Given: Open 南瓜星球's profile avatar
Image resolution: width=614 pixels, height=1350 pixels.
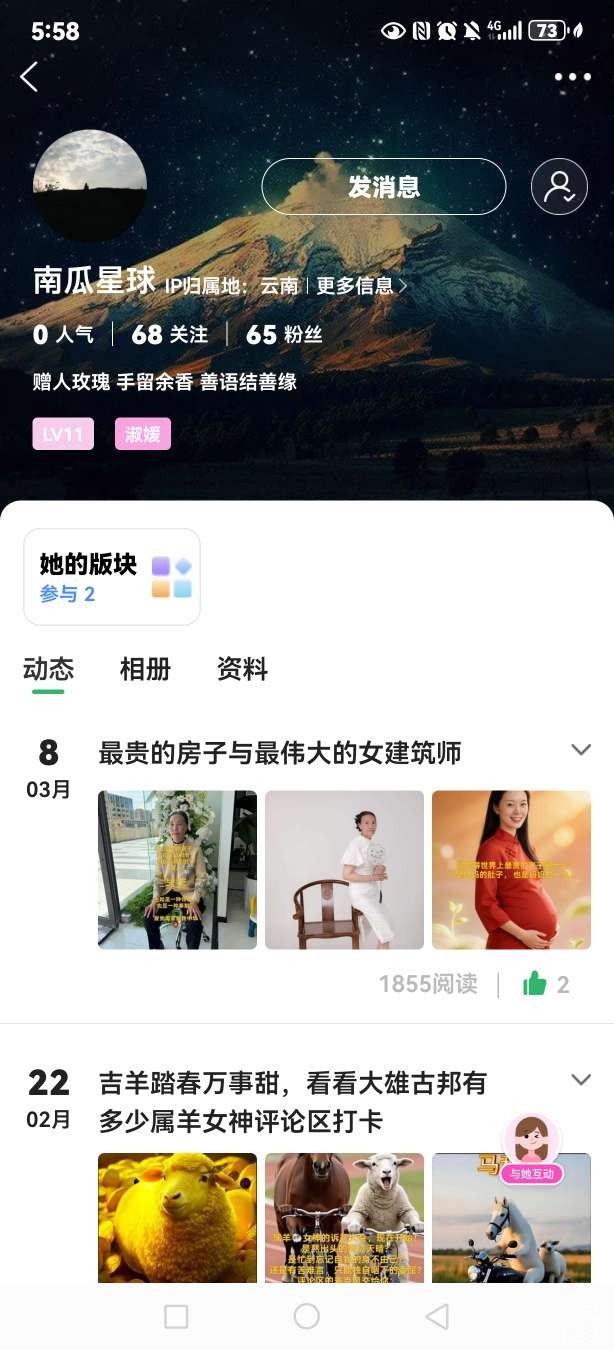Looking at the screenshot, I should click(90, 186).
